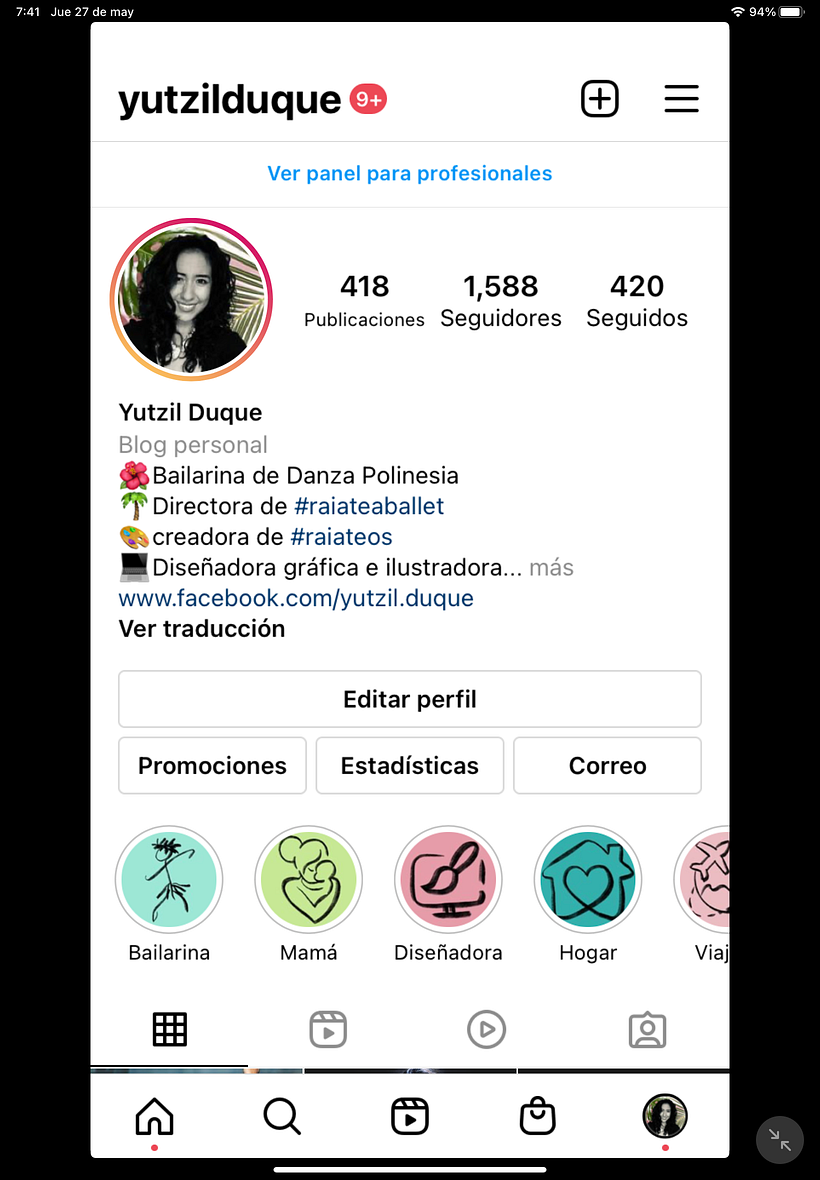Open the hashtag #raiateaballet link
This screenshot has width=820, height=1180.
tap(370, 506)
